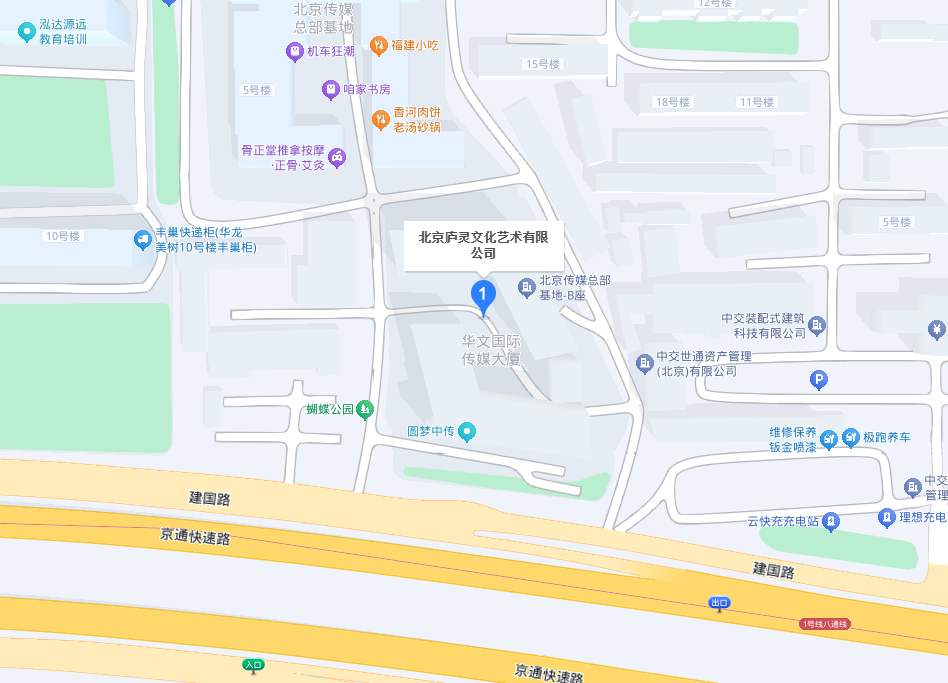Select the 福建小吃 restaurant marker
The height and width of the screenshot is (683, 948).
pyautogui.click(x=379, y=45)
